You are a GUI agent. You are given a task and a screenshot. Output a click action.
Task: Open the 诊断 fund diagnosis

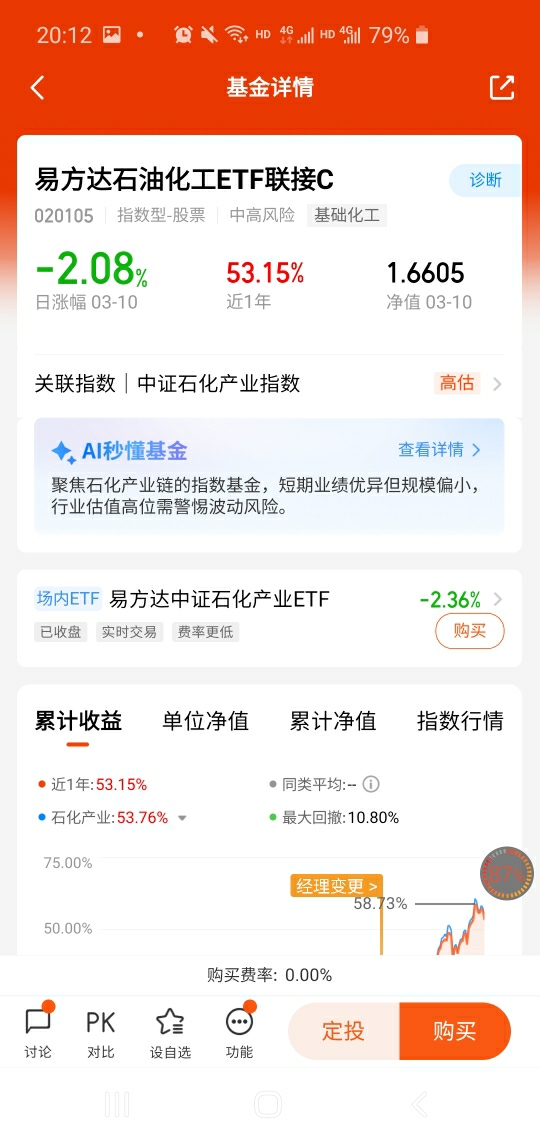point(485,180)
